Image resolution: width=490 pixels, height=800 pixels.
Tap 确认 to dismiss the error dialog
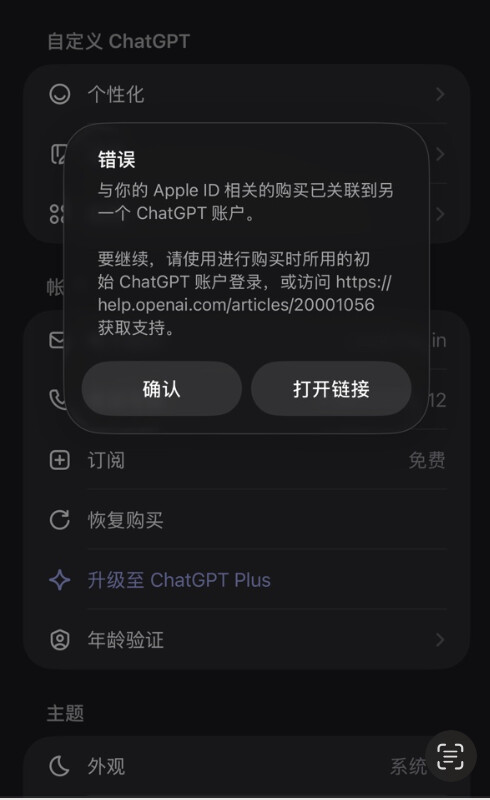click(161, 389)
